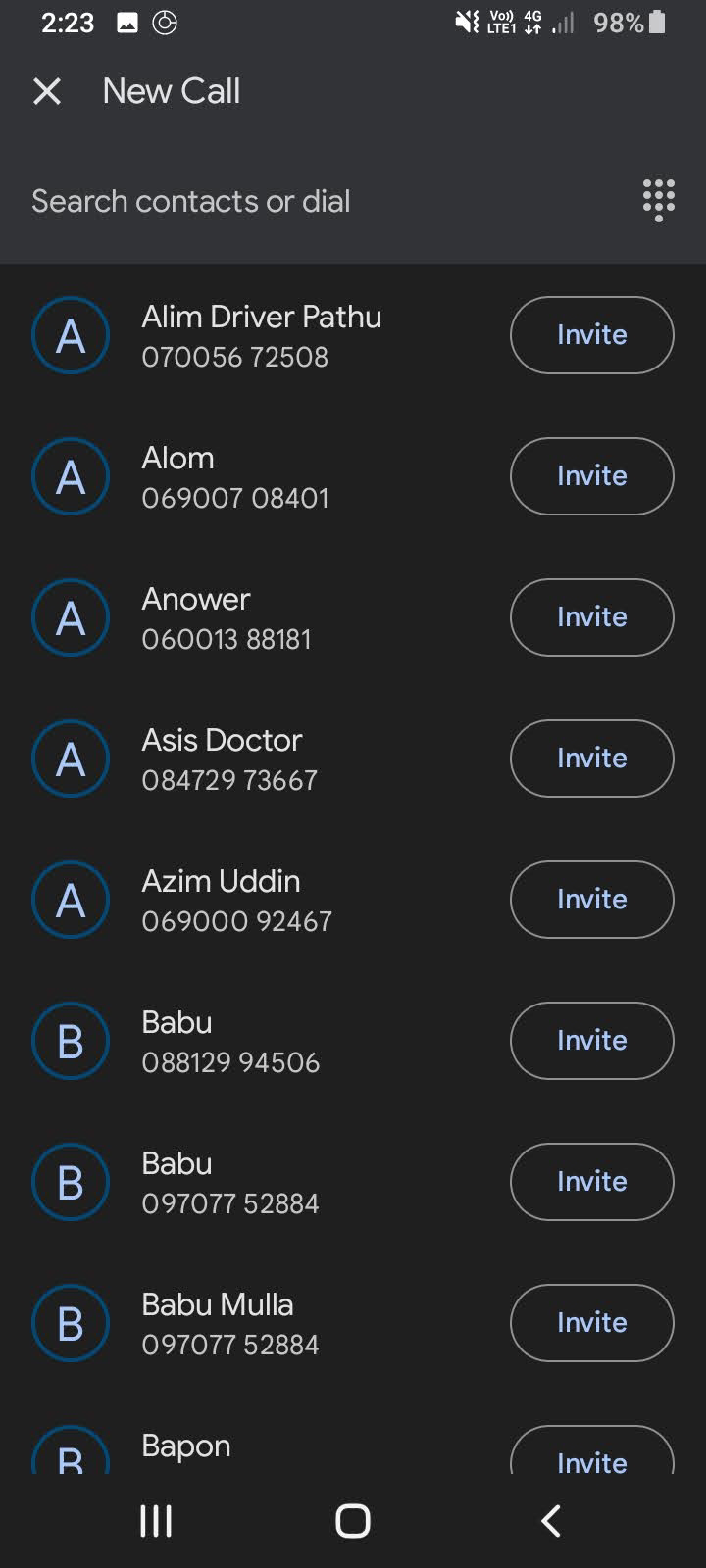706x1568 pixels.
Task: Close the New Call screen
Action: coord(47,91)
